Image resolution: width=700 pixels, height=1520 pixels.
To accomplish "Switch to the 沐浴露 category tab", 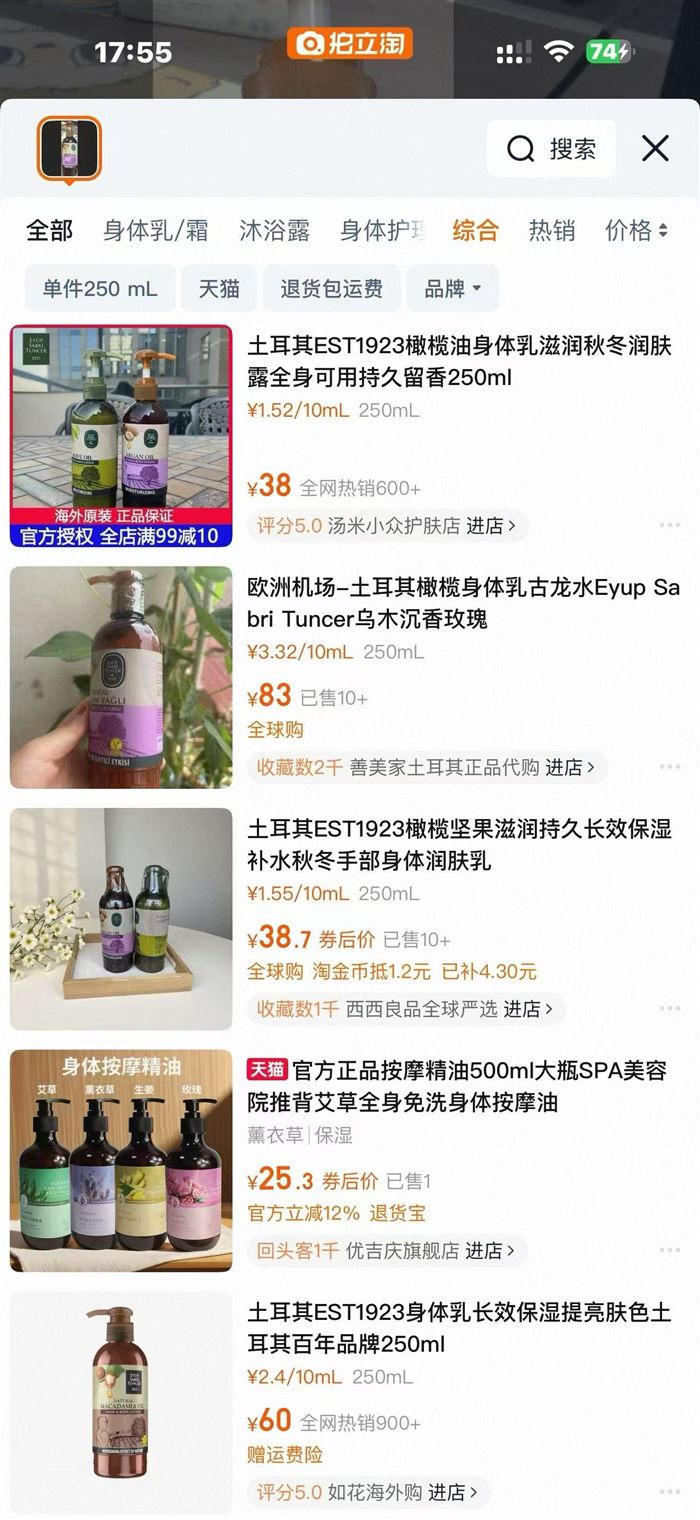I will (x=274, y=231).
